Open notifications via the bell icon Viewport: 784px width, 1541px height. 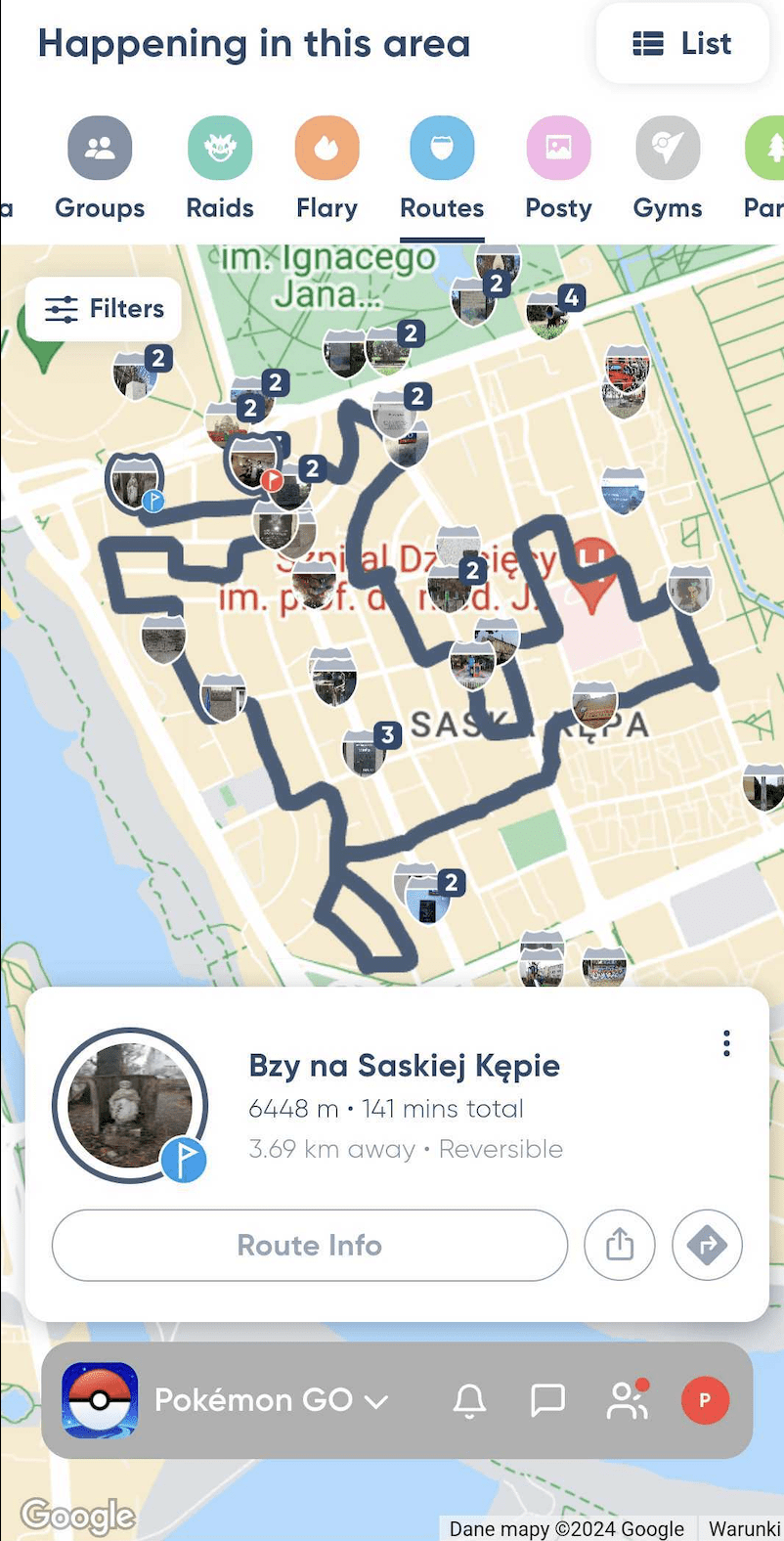(x=469, y=1400)
